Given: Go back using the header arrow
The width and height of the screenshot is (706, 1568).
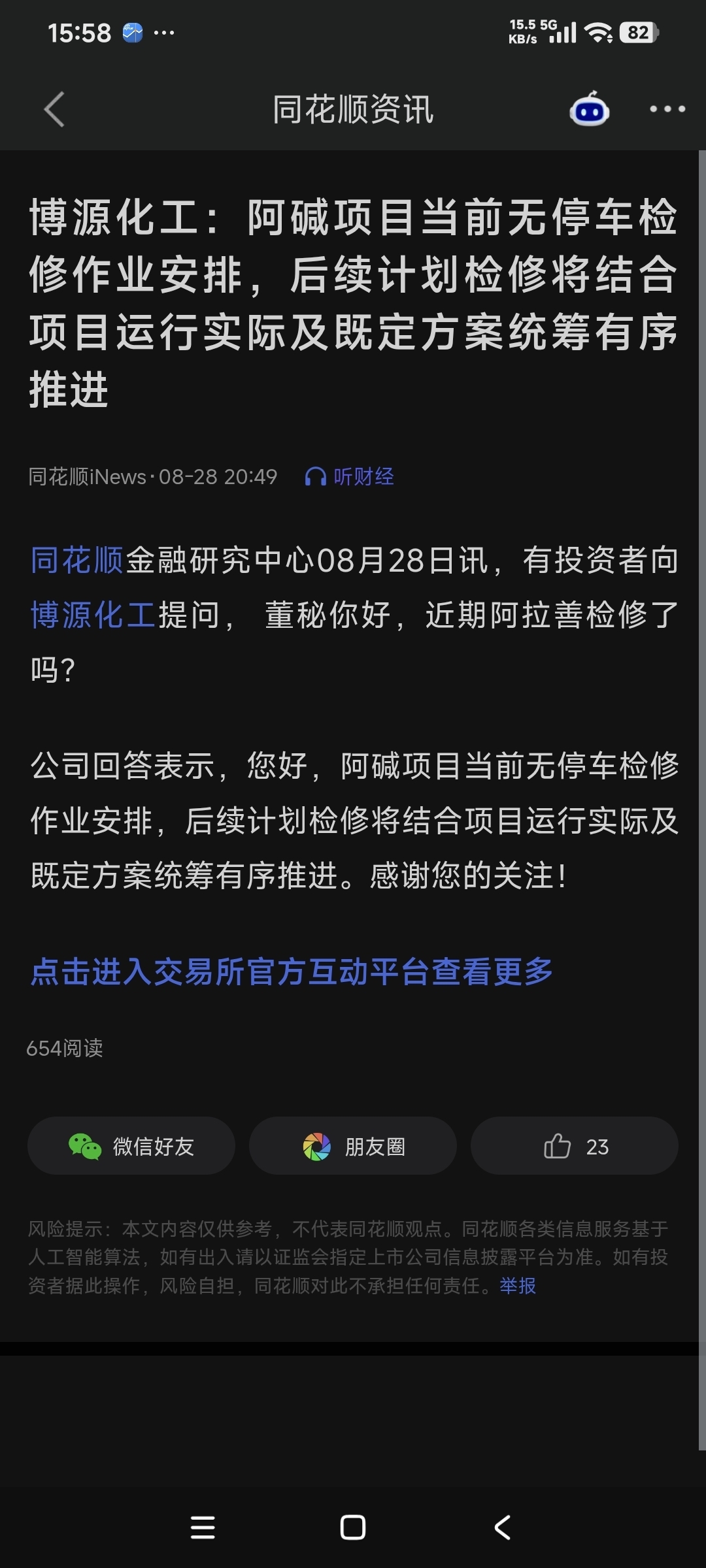Looking at the screenshot, I should [55, 109].
